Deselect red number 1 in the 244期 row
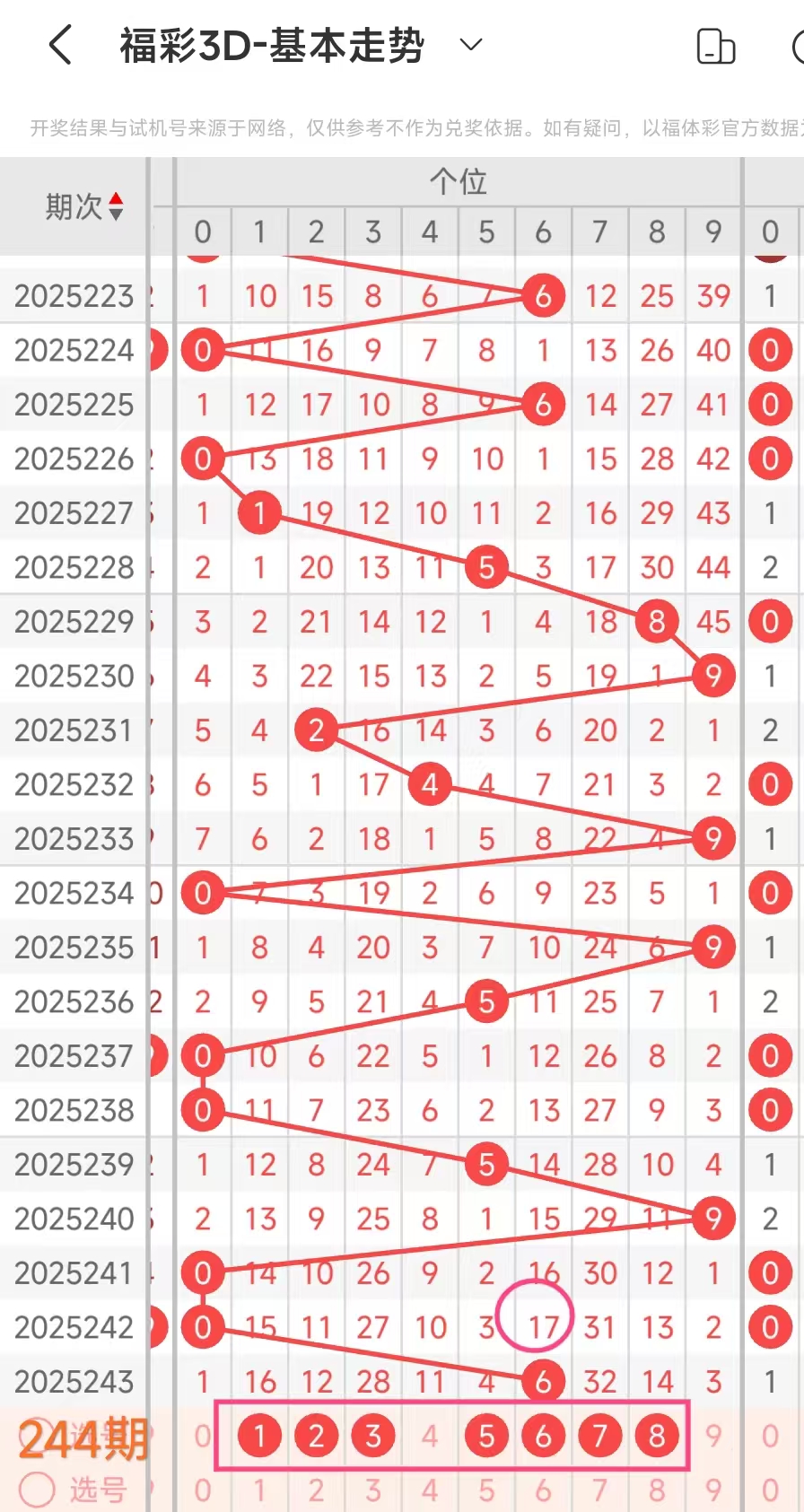 click(259, 1436)
